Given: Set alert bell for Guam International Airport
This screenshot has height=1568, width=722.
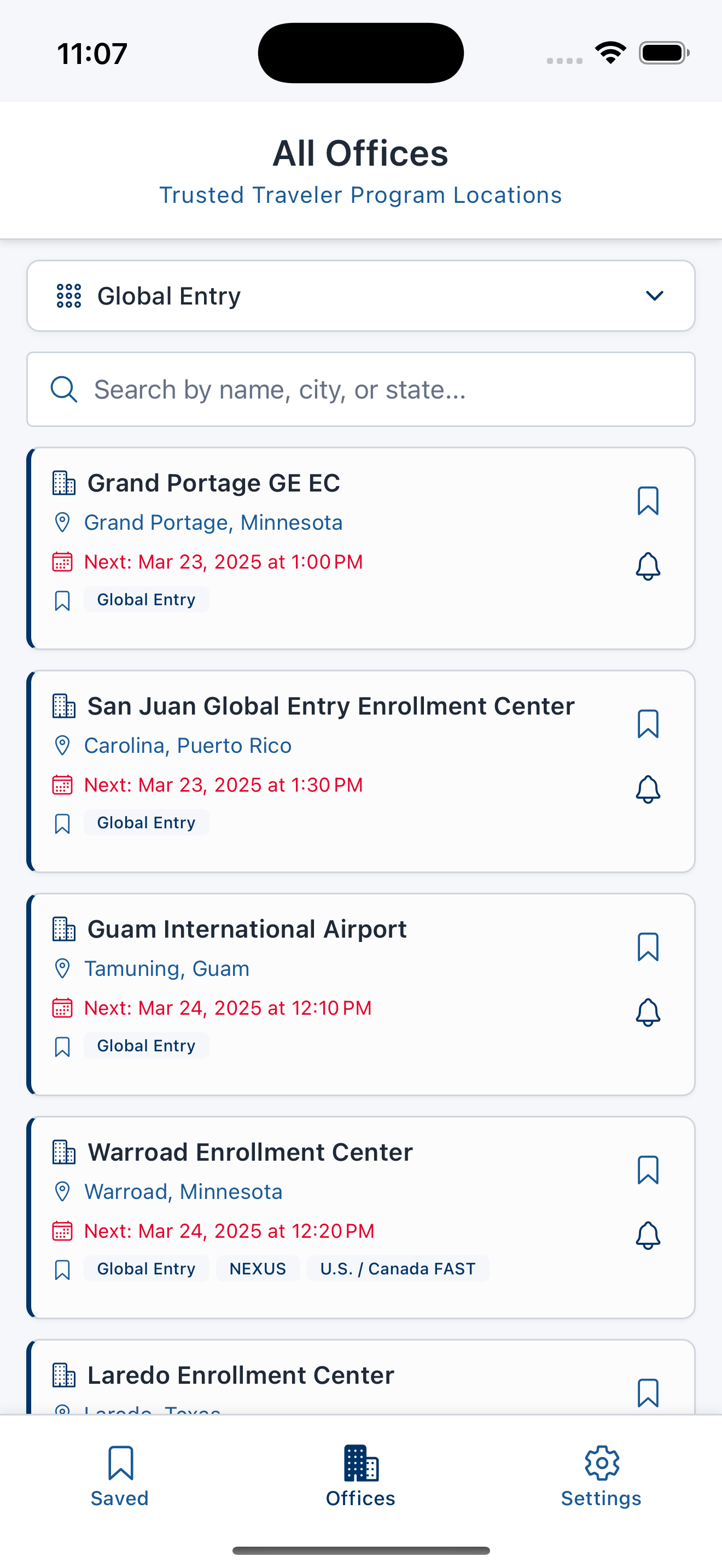Looking at the screenshot, I should click(648, 1013).
